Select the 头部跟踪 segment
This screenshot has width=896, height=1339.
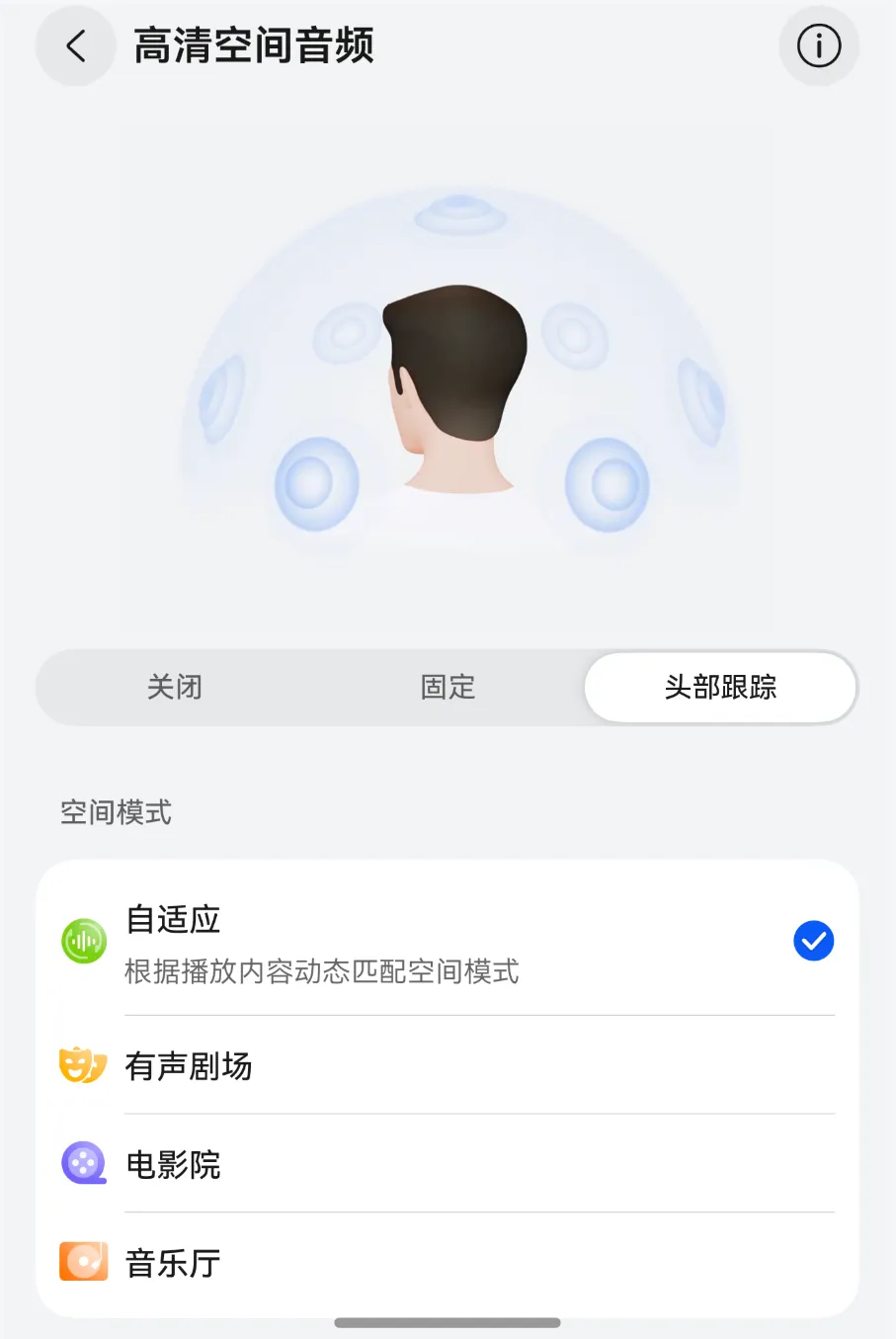[720, 687]
